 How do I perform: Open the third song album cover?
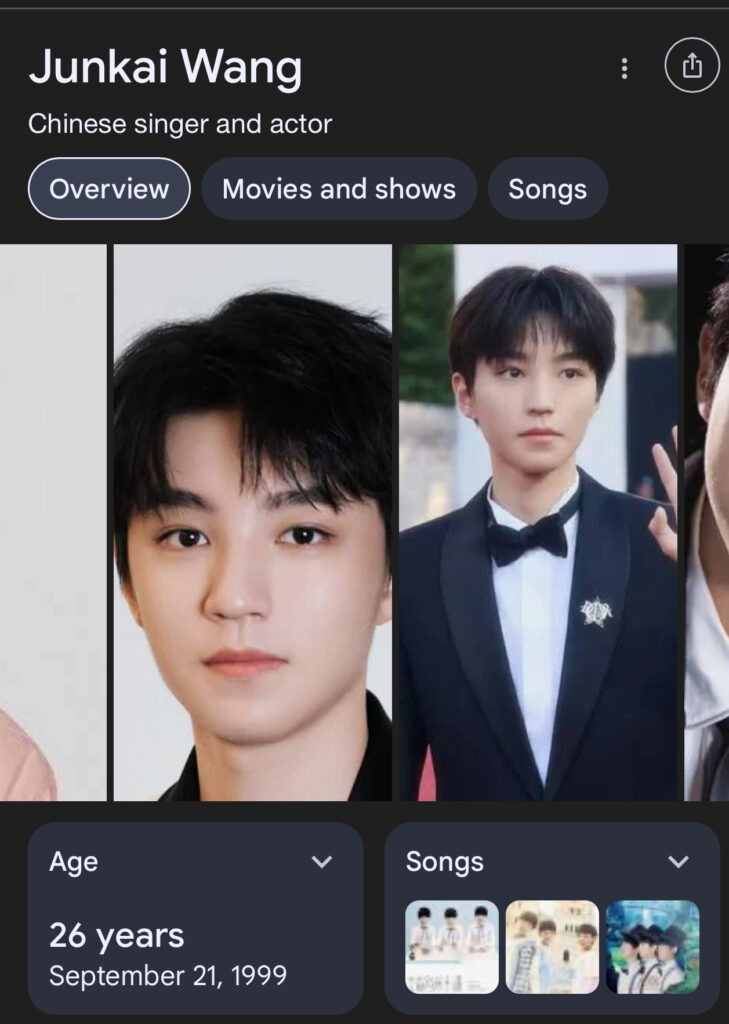pos(652,947)
